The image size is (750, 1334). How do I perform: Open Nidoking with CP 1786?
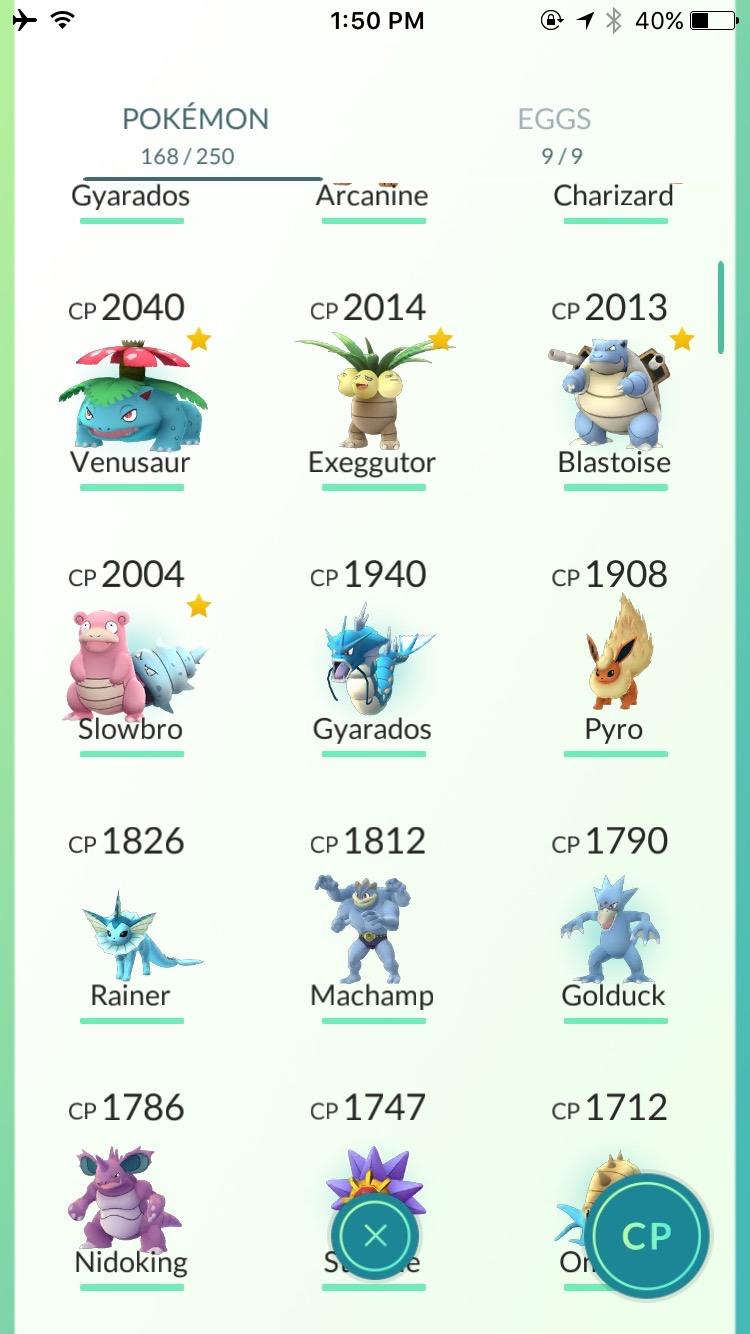(x=131, y=1190)
